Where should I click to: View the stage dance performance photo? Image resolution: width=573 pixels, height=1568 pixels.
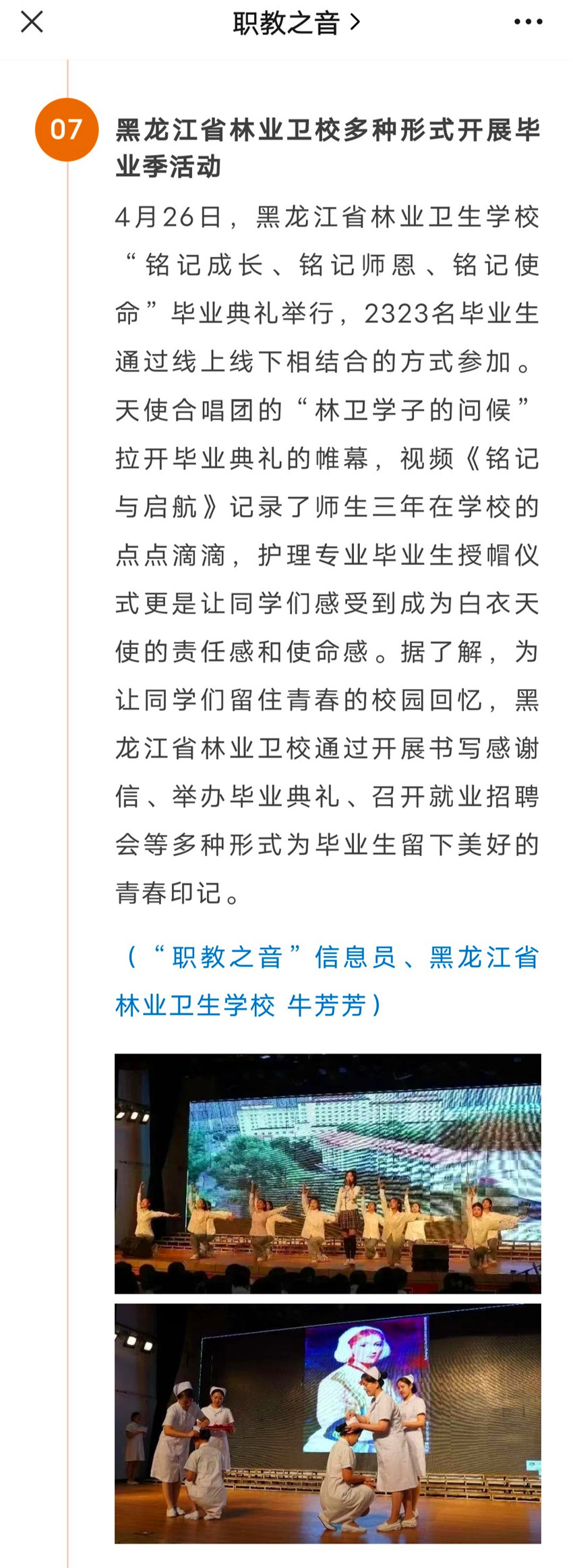click(328, 1173)
